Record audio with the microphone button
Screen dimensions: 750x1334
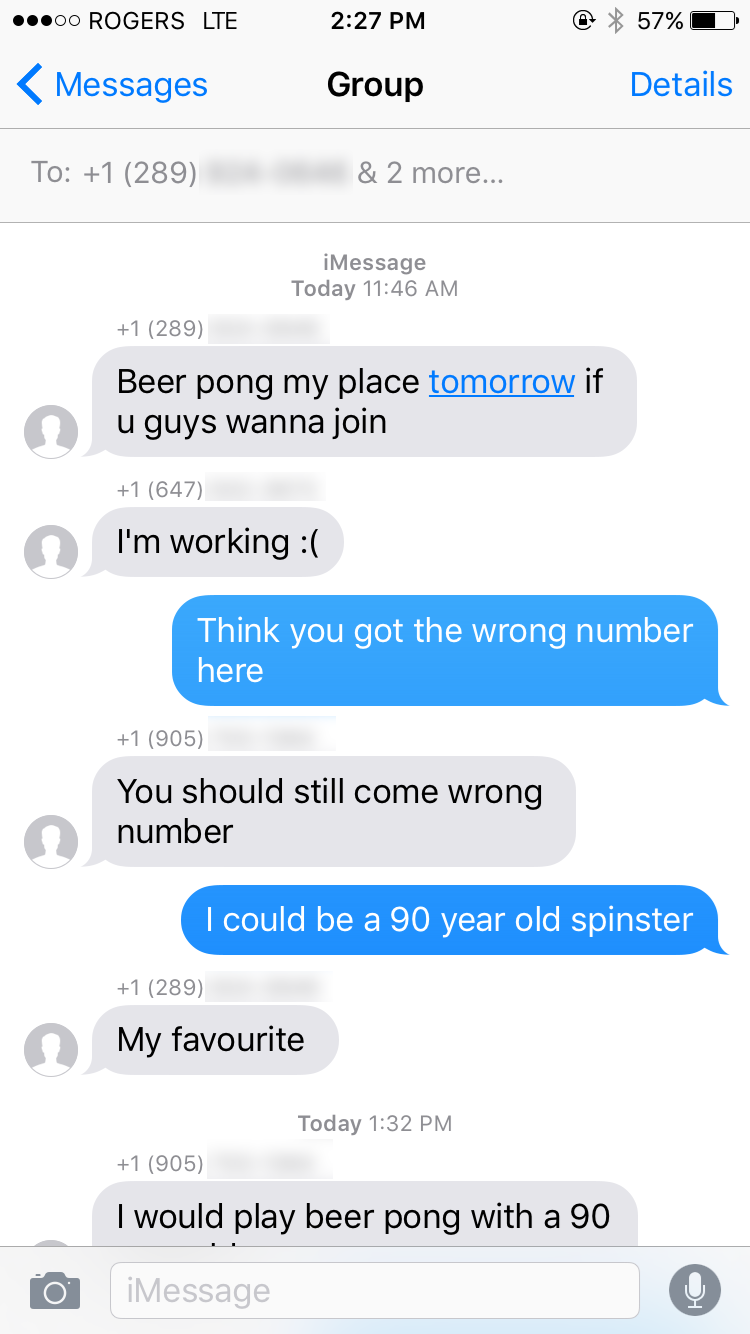[695, 1290]
